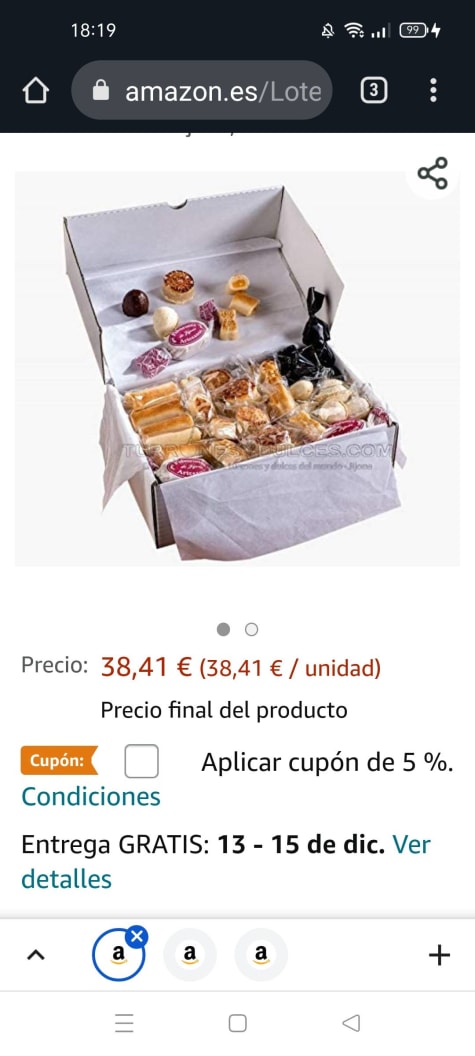The image size is (475, 1056).
Task: Add a new tab to the group
Action: (x=439, y=955)
